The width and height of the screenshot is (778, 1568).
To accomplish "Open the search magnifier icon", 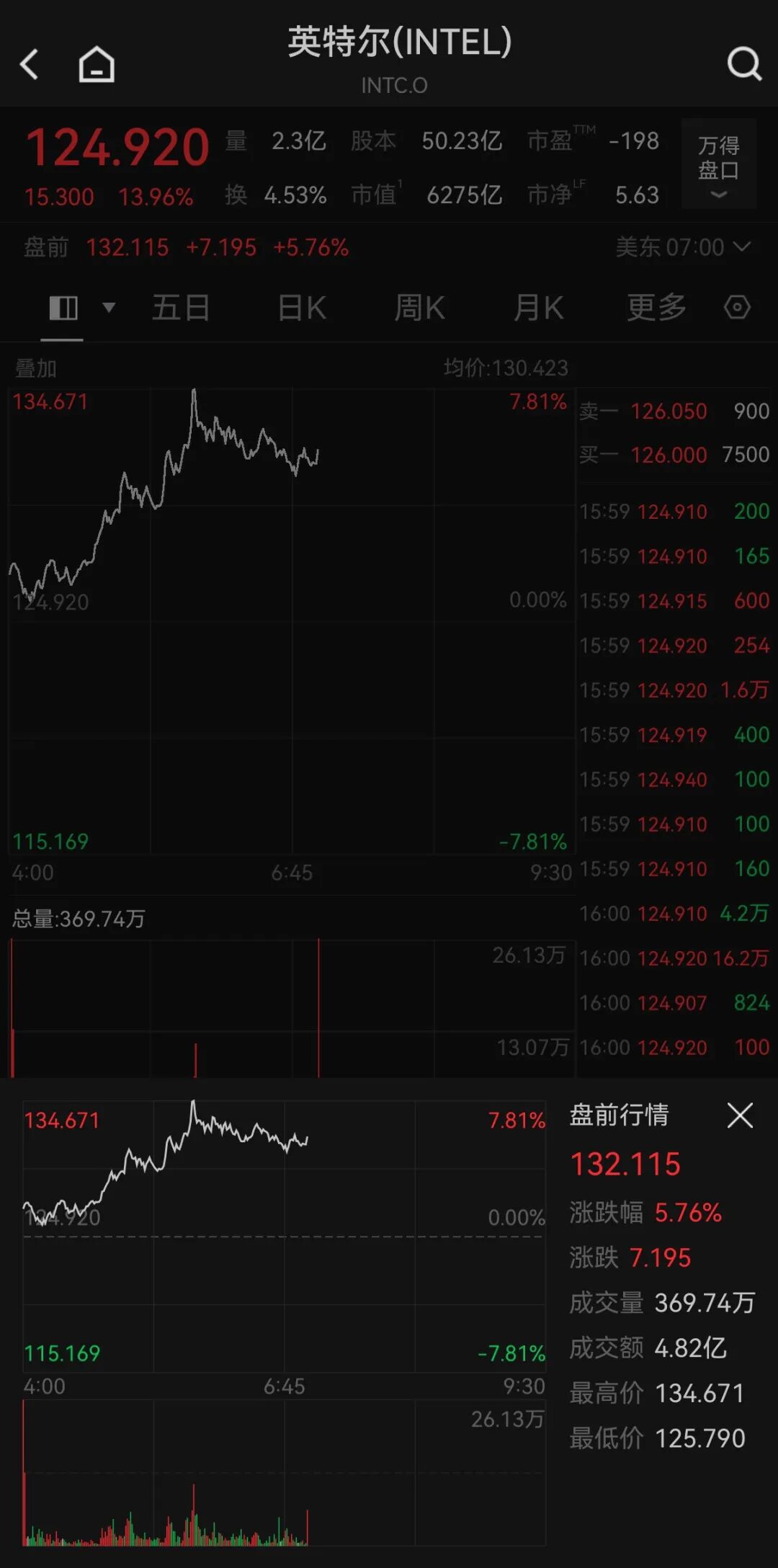I will [744, 64].
